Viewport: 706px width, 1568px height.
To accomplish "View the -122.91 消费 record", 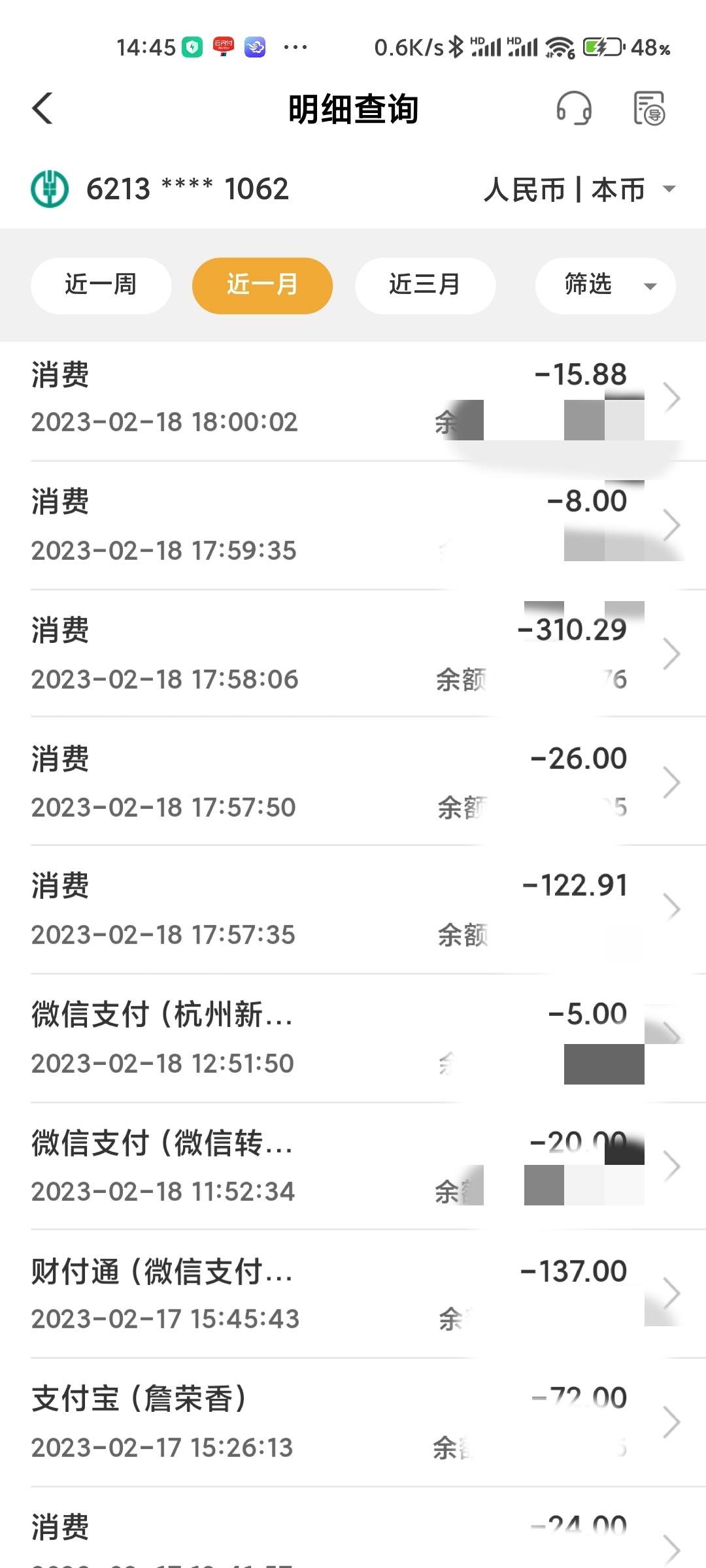I will (x=353, y=909).
